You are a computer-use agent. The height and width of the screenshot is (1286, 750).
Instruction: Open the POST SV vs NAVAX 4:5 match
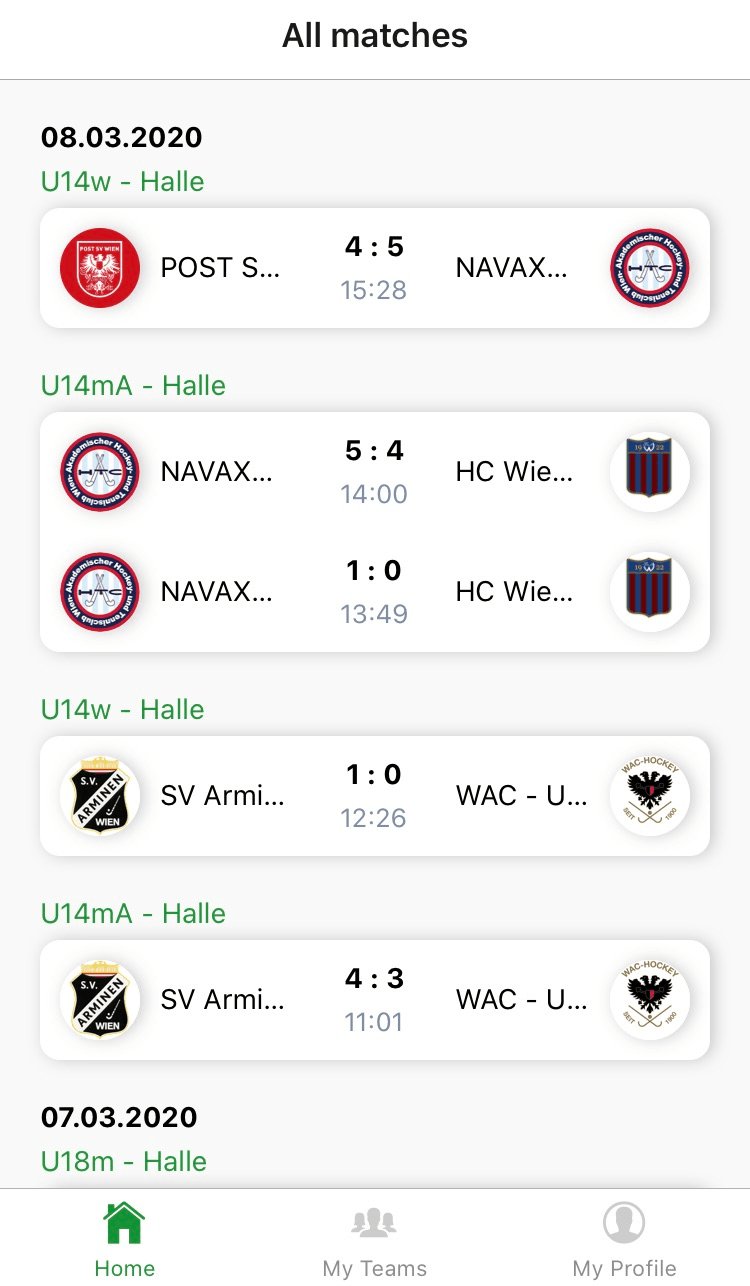pos(375,268)
